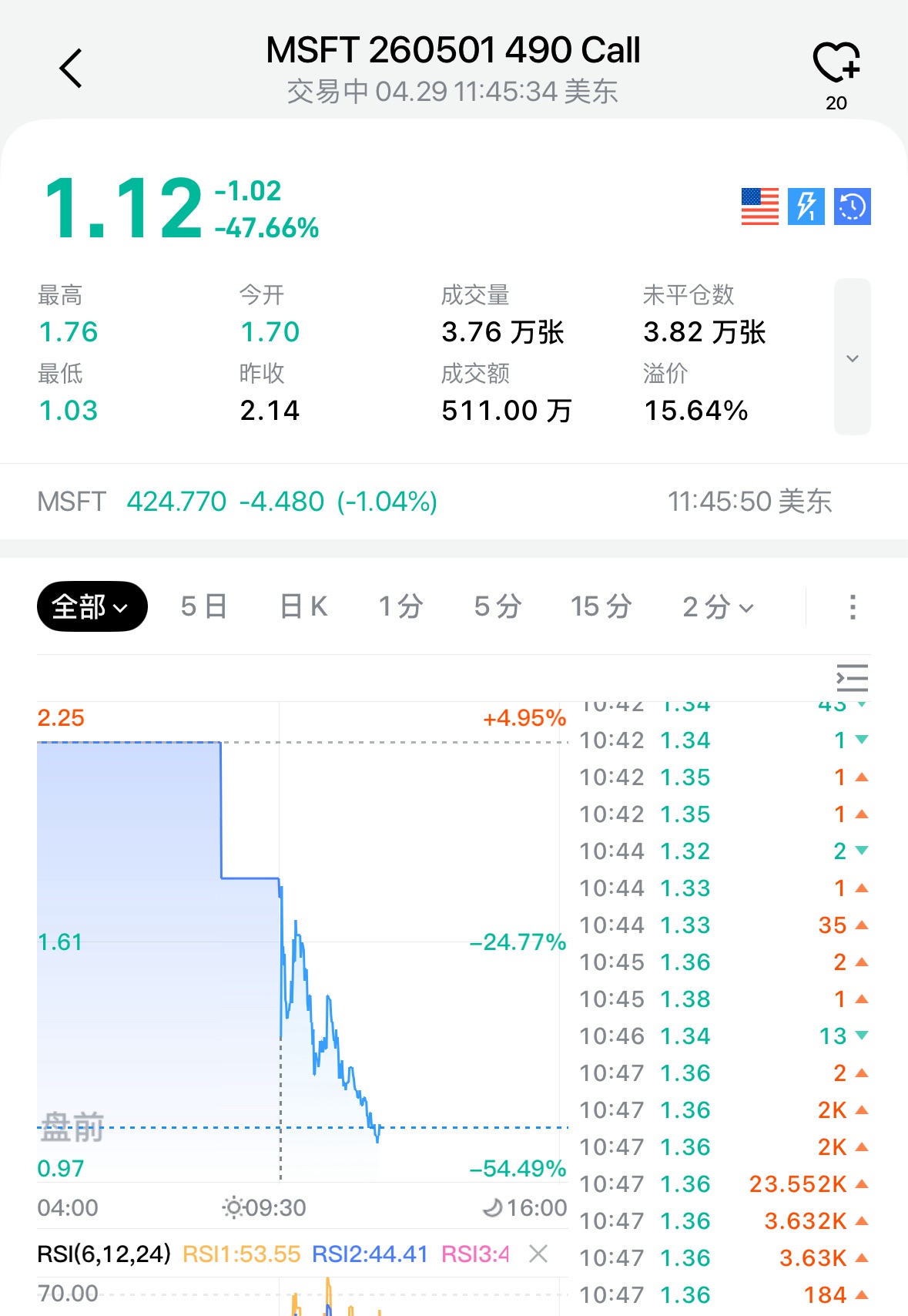This screenshot has height=1316, width=908.
Task: Expand the quote details chevron
Action: (852, 358)
